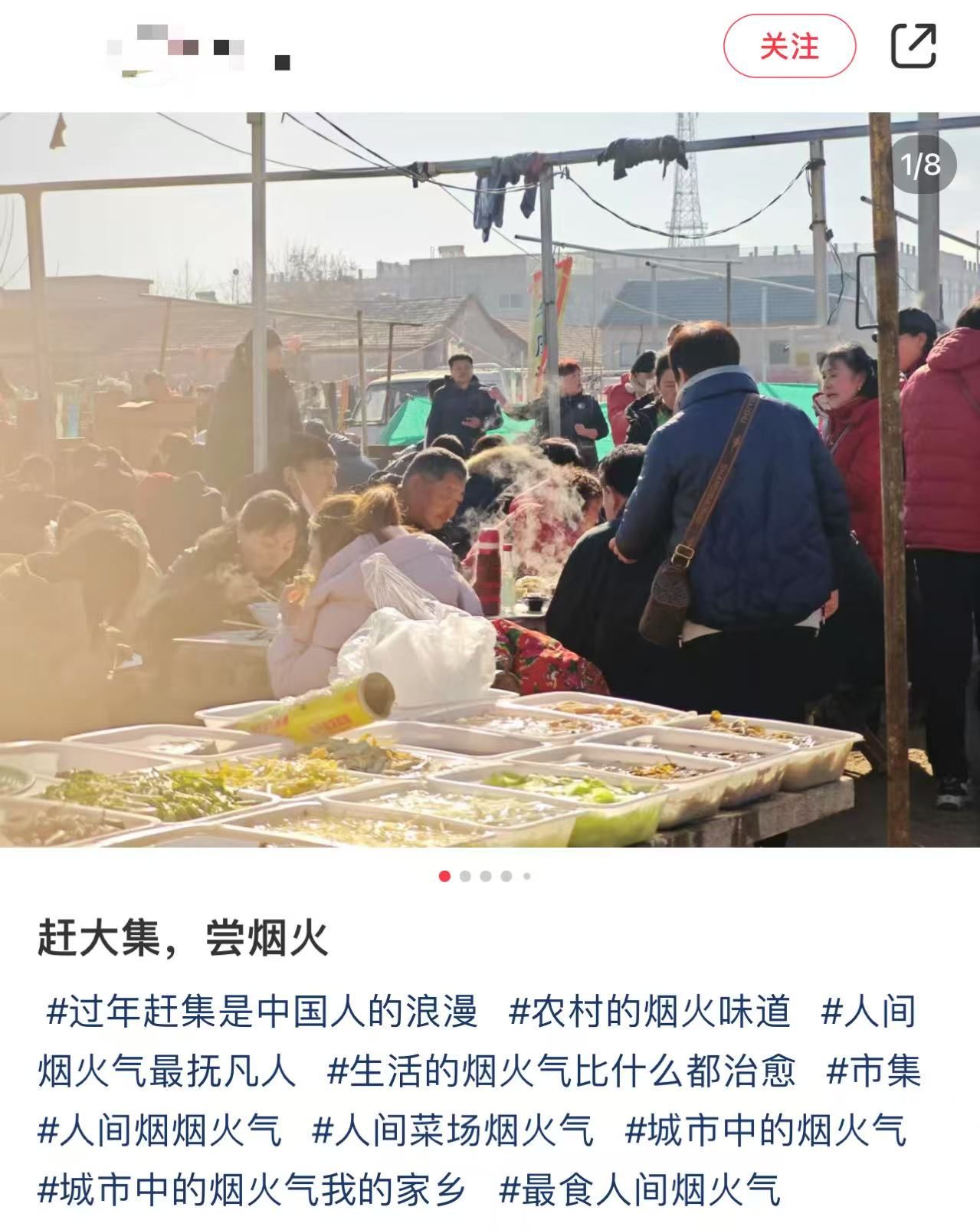980x1230 pixels.
Task: Open the market photo in full view
Action: [x=490, y=479]
